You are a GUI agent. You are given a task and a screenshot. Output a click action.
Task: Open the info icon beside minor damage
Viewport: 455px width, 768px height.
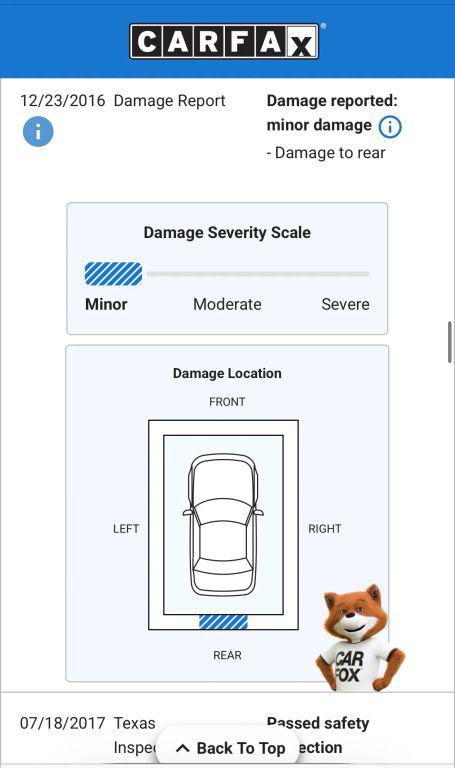pos(390,127)
